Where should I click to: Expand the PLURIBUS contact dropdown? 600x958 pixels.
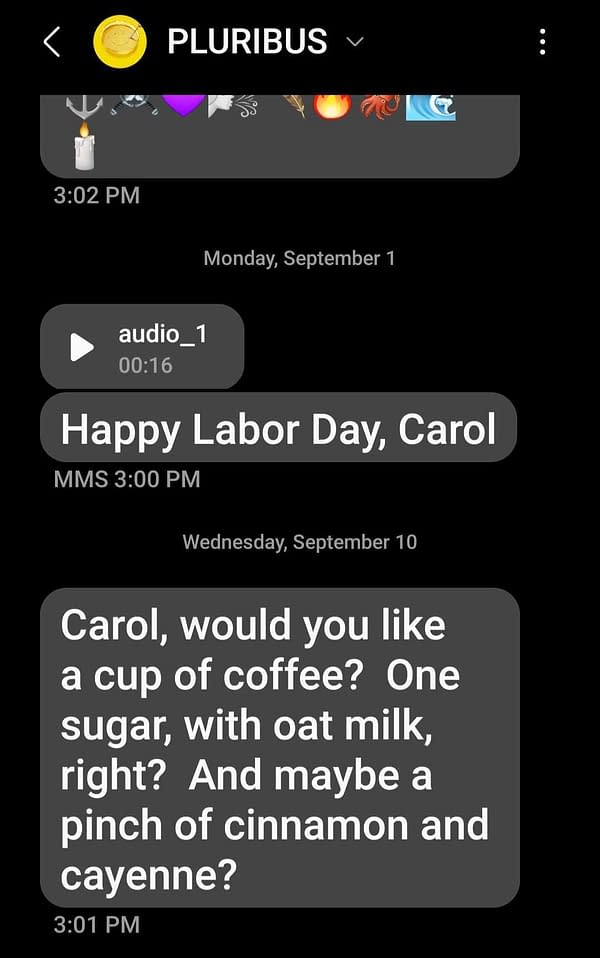tap(355, 42)
